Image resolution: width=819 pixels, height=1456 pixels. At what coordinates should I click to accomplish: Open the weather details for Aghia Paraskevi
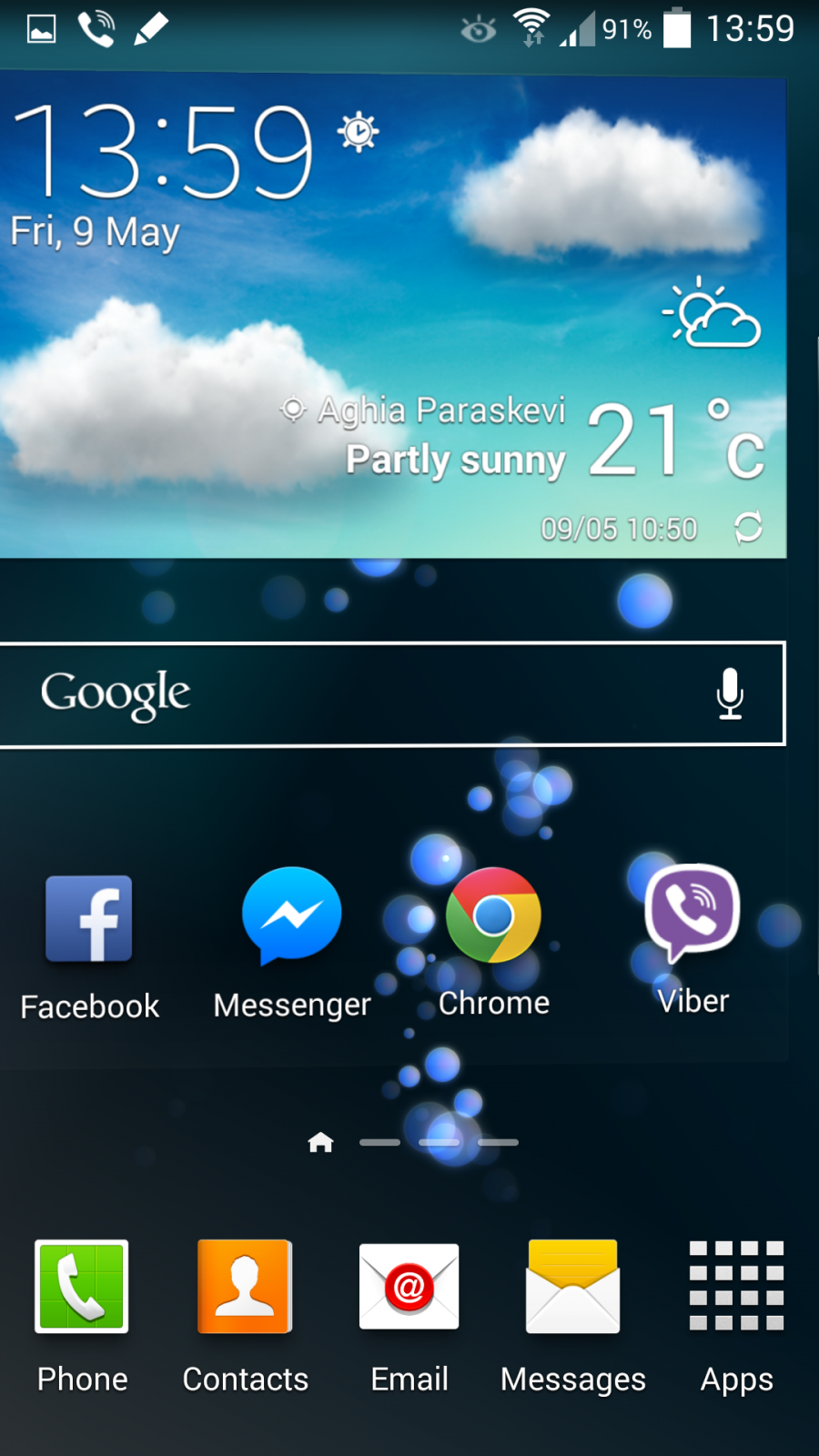440,410
